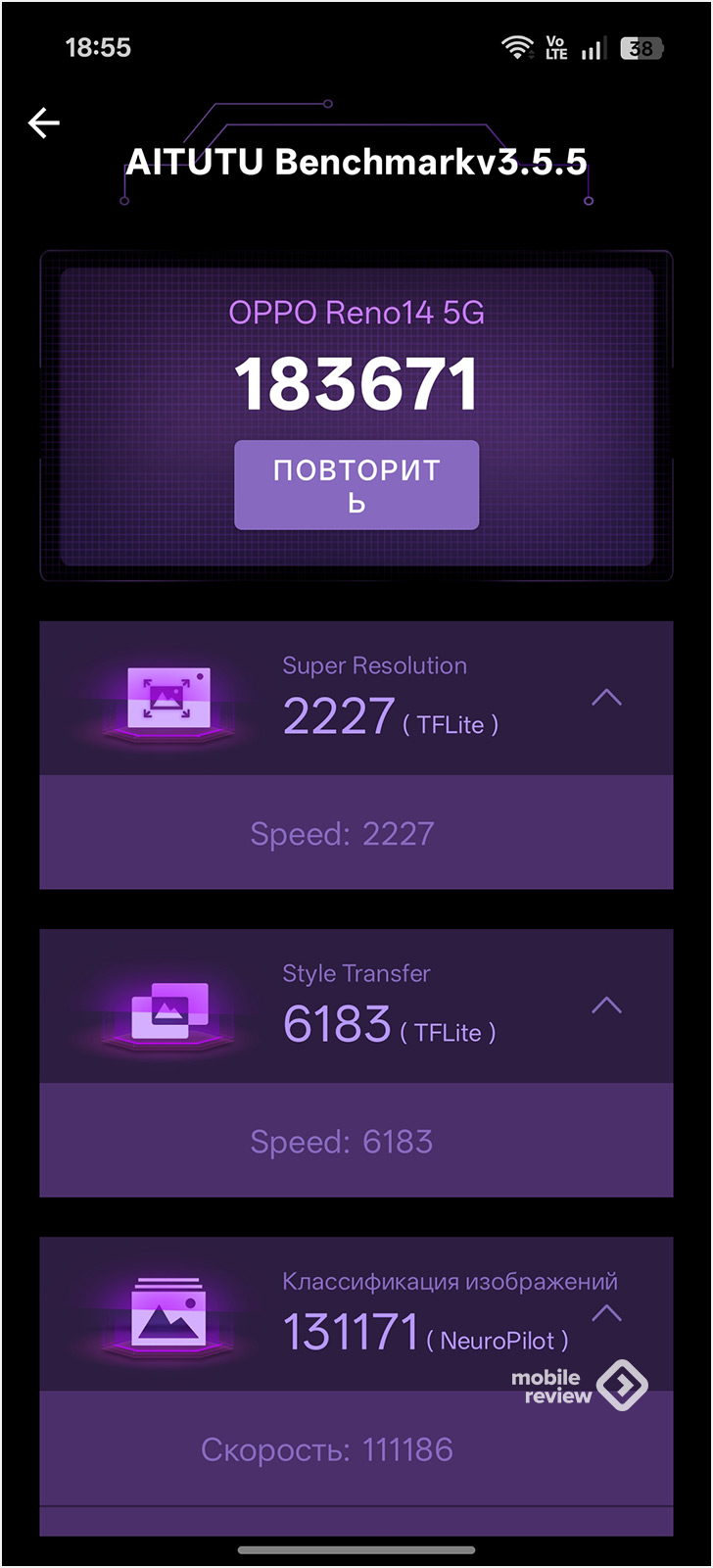713x1568 pixels.
Task: Go back using the arrow icon
Action: (x=44, y=123)
